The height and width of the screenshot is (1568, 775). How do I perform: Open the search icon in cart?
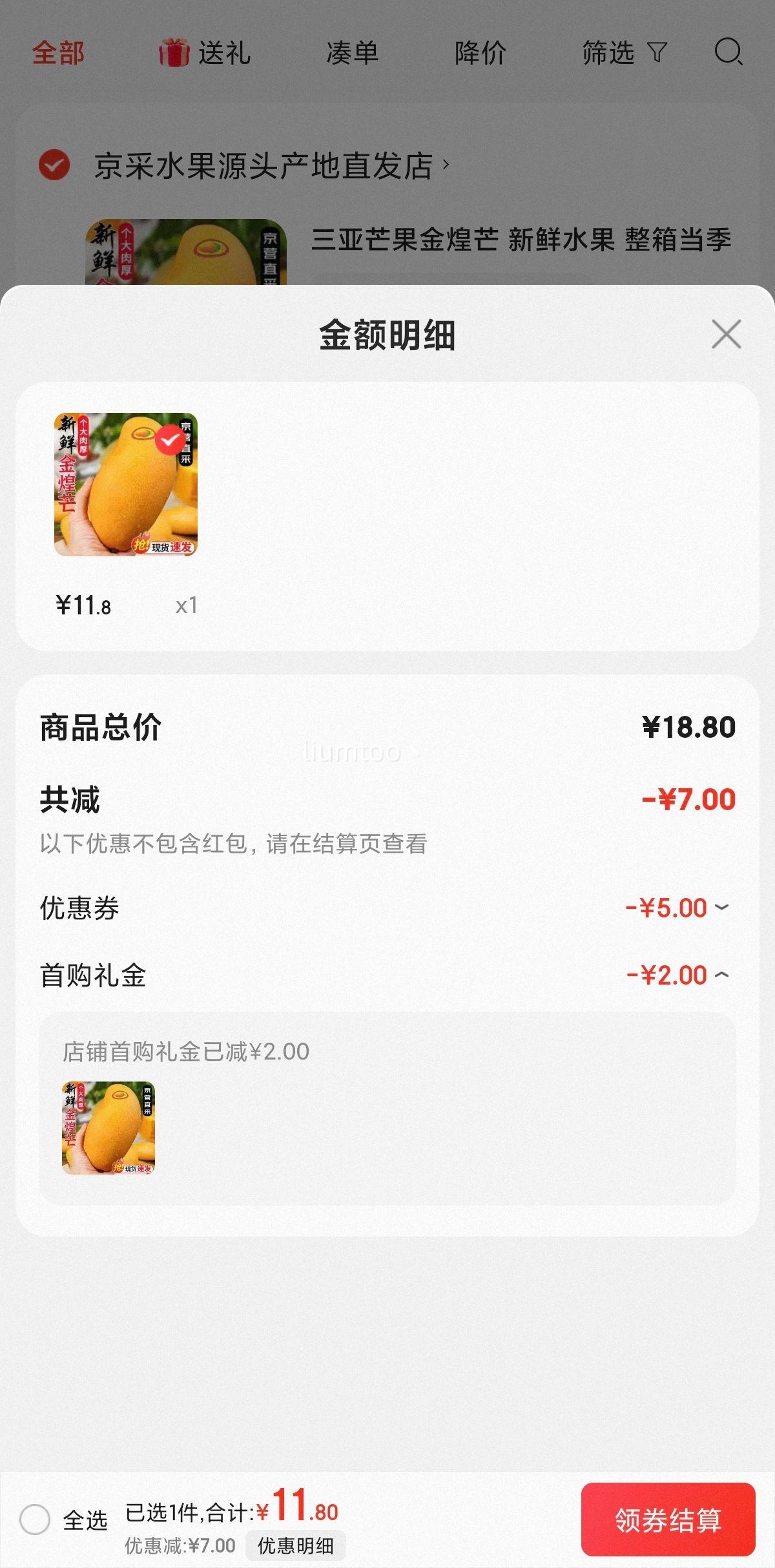point(728,52)
